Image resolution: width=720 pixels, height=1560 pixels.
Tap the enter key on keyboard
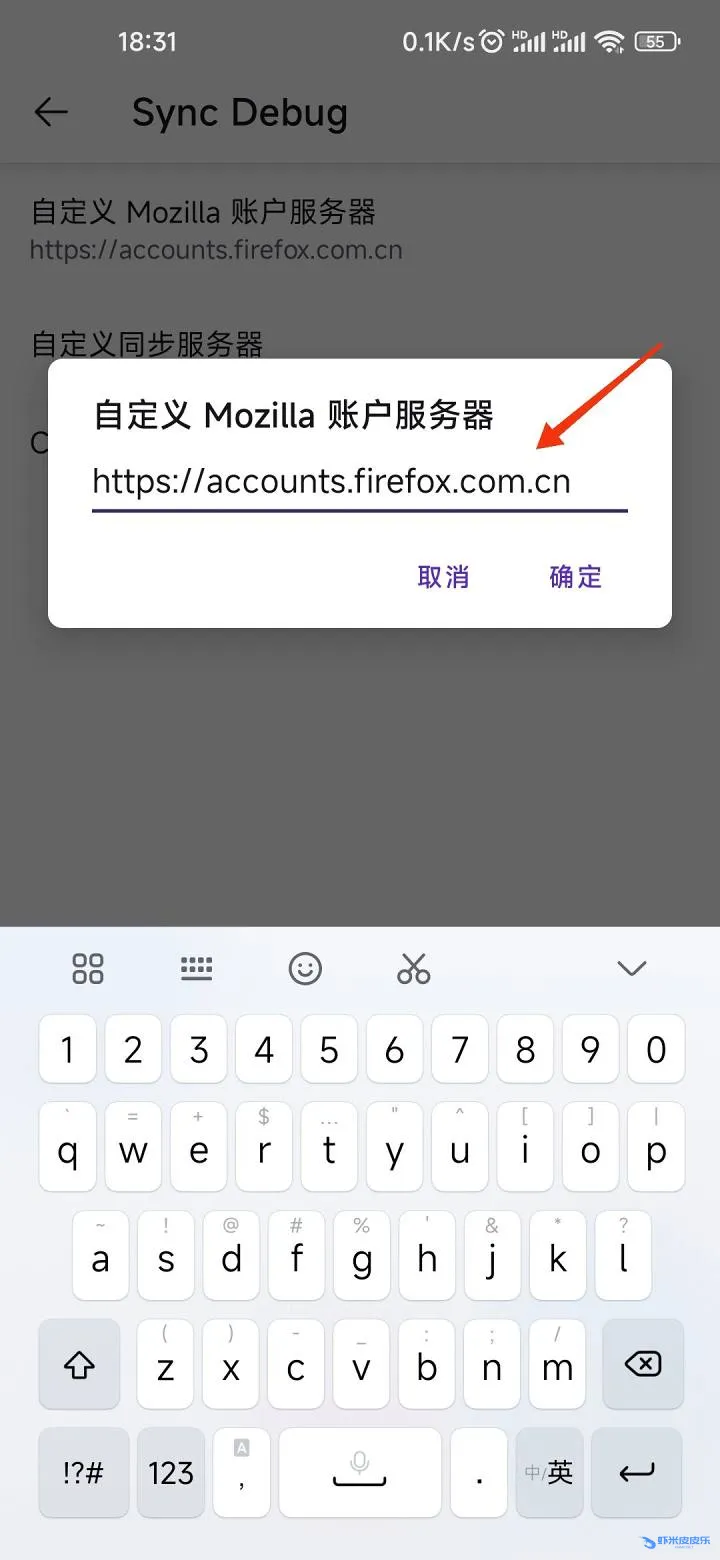637,1471
